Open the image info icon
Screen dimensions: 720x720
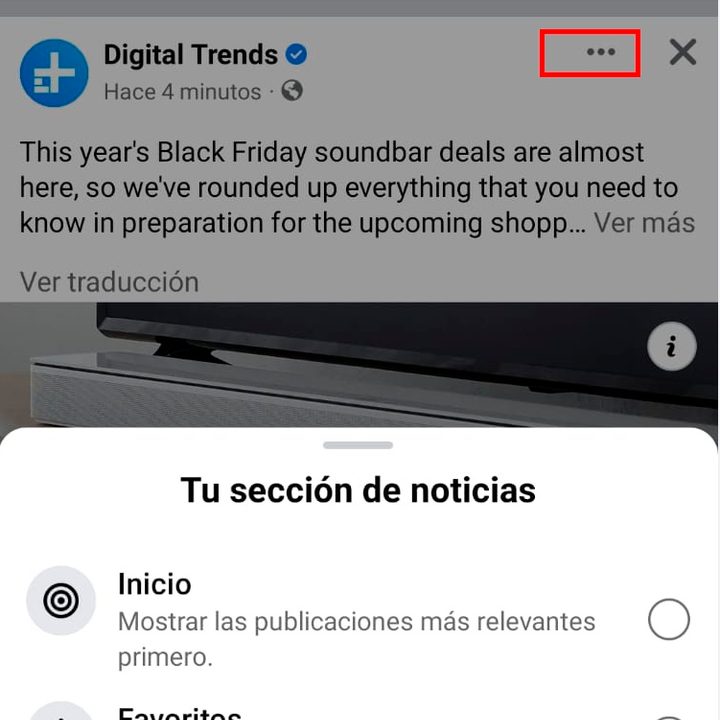pos(670,347)
